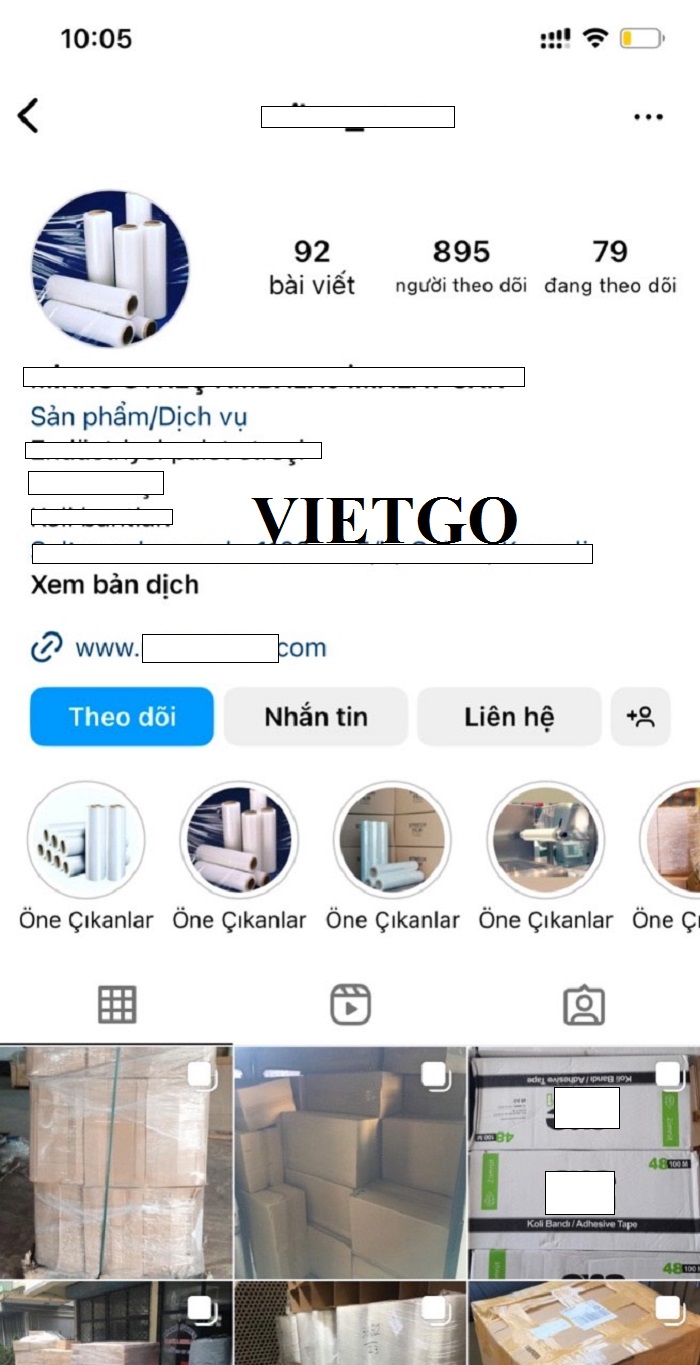
Task: Open the third Öne Çıkanlar highlight with boxes
Action: coord(393,840)
